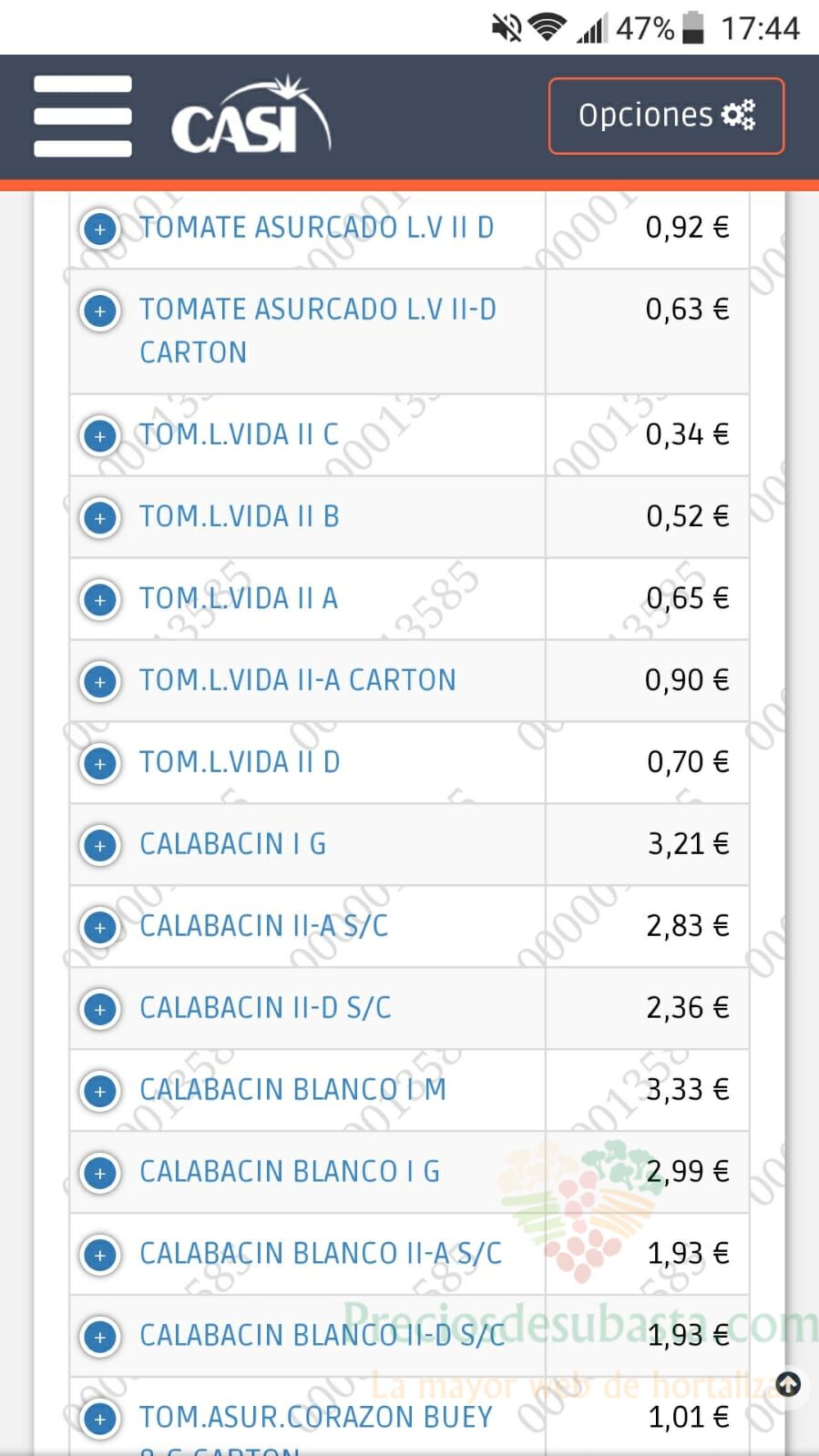Expand the TOM.L.VIDA II A row
This screenshot has height=1456, width=819.
tap(100, 600)
